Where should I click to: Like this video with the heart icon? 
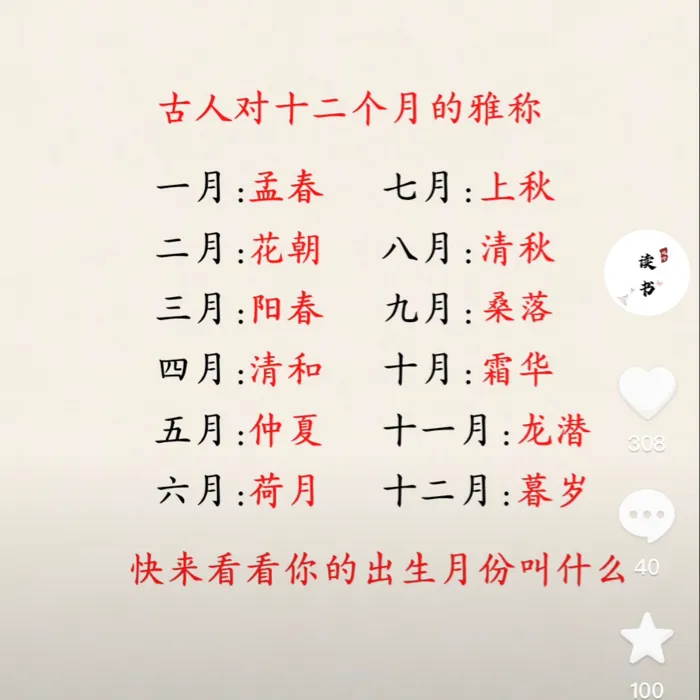pyautogui.click(x=647, y=393)
